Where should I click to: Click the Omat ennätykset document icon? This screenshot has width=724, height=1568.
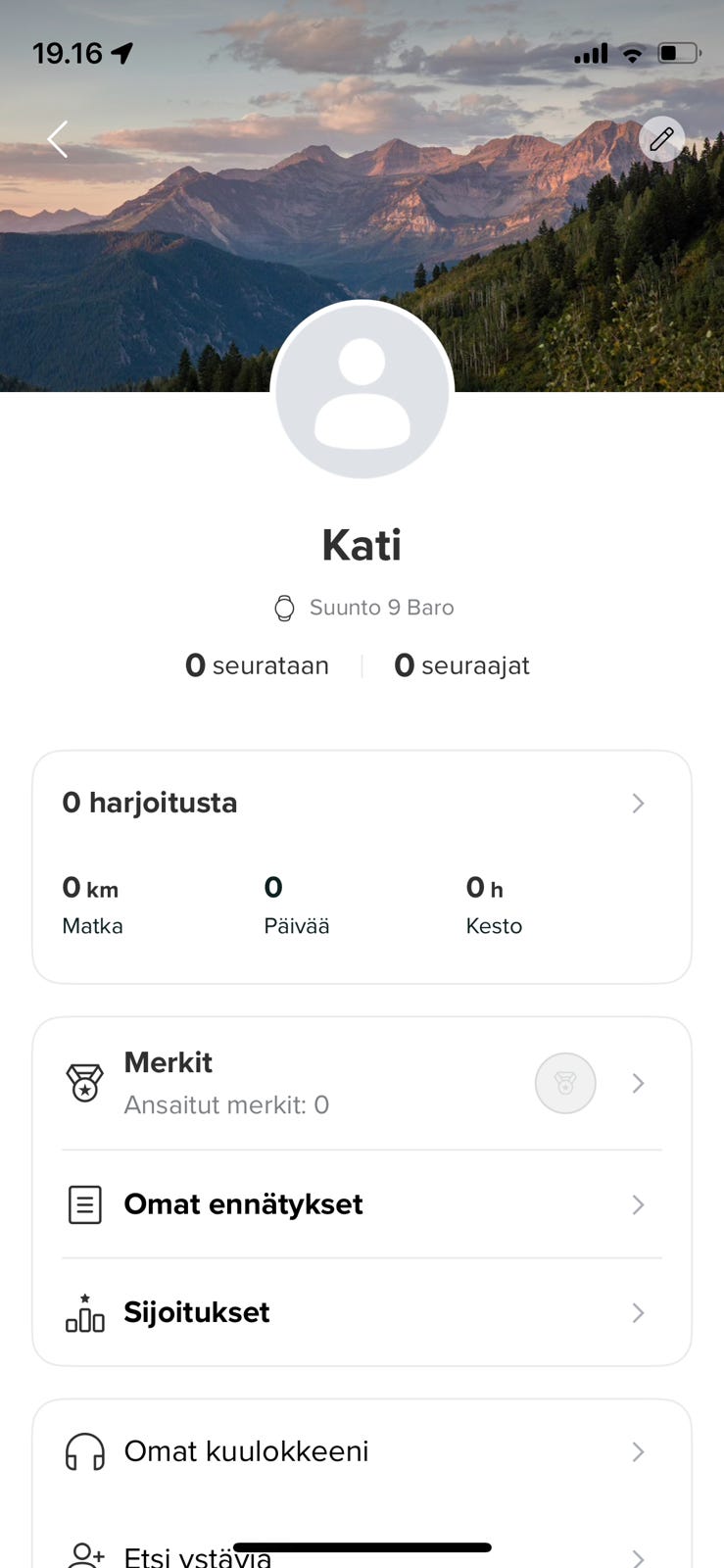(x=84, y=1204)
